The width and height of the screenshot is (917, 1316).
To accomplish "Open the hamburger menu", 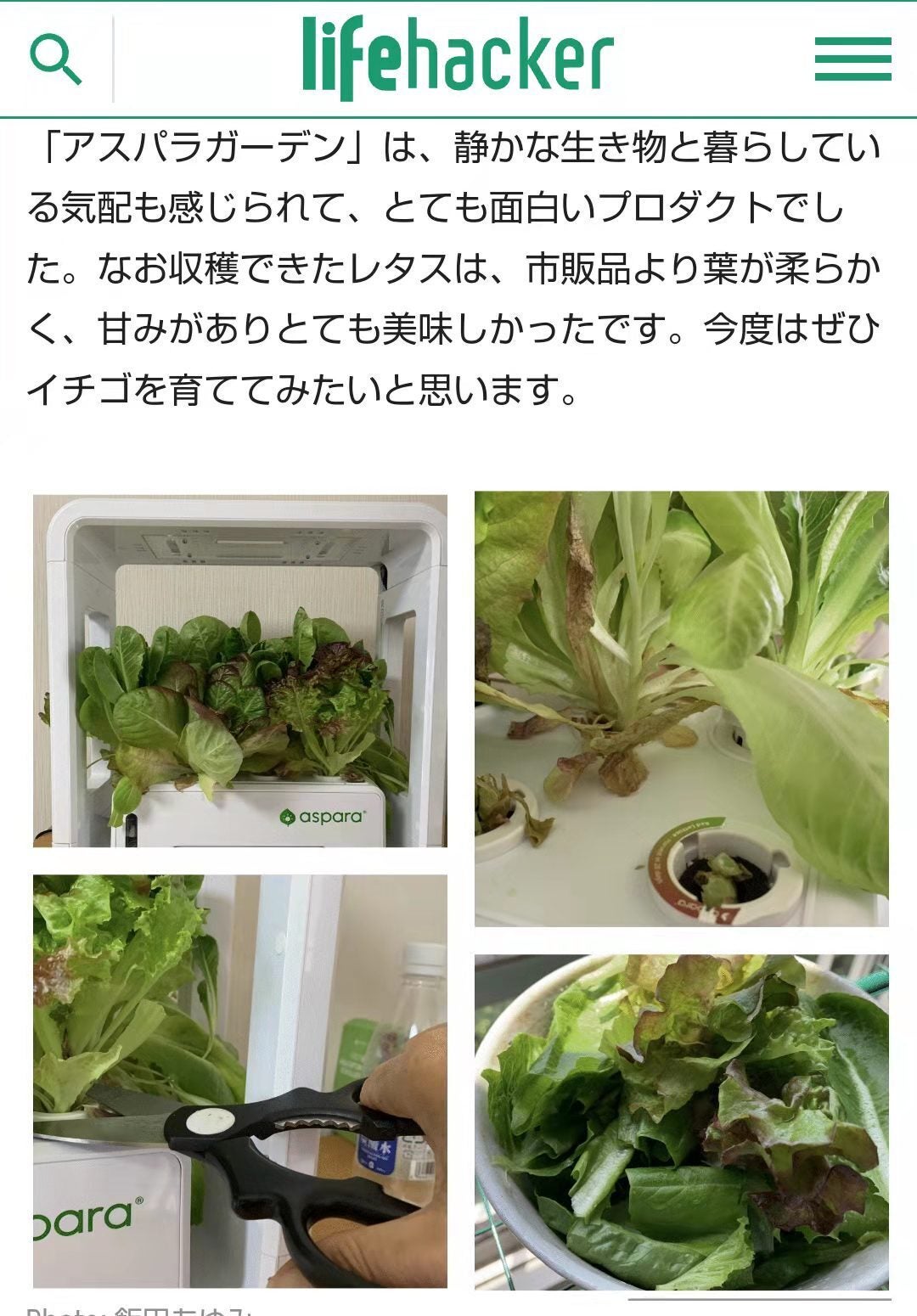I will coord(852,59).
